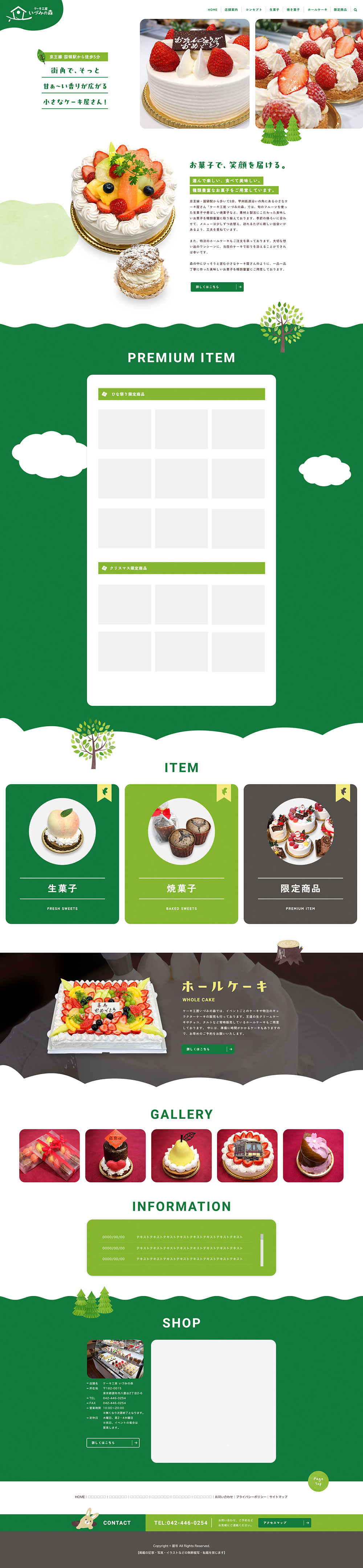Open 限定商品 in the top menu

coord(340,10)
